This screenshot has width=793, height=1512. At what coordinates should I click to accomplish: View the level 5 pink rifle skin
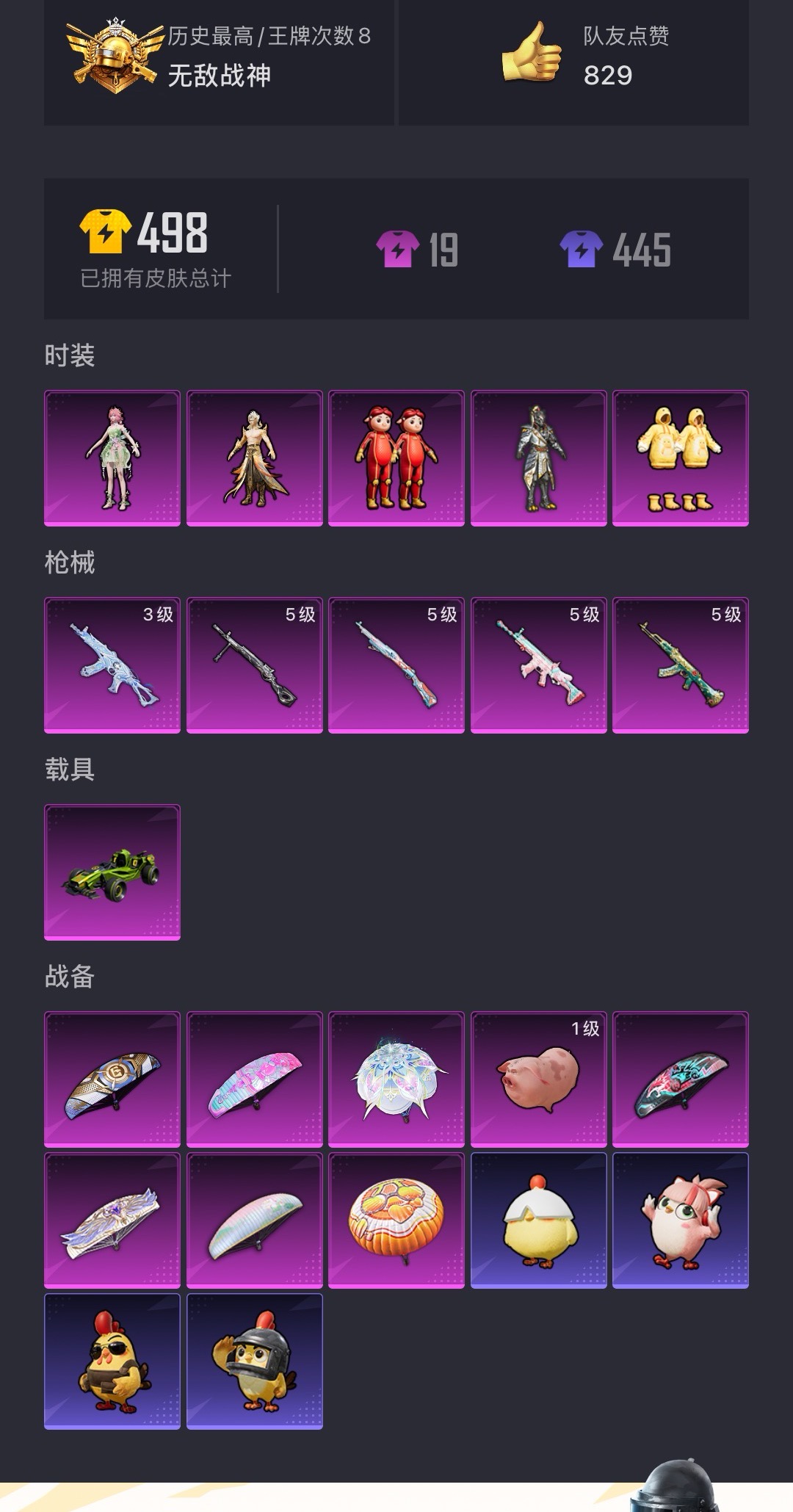tap(538, 665)
